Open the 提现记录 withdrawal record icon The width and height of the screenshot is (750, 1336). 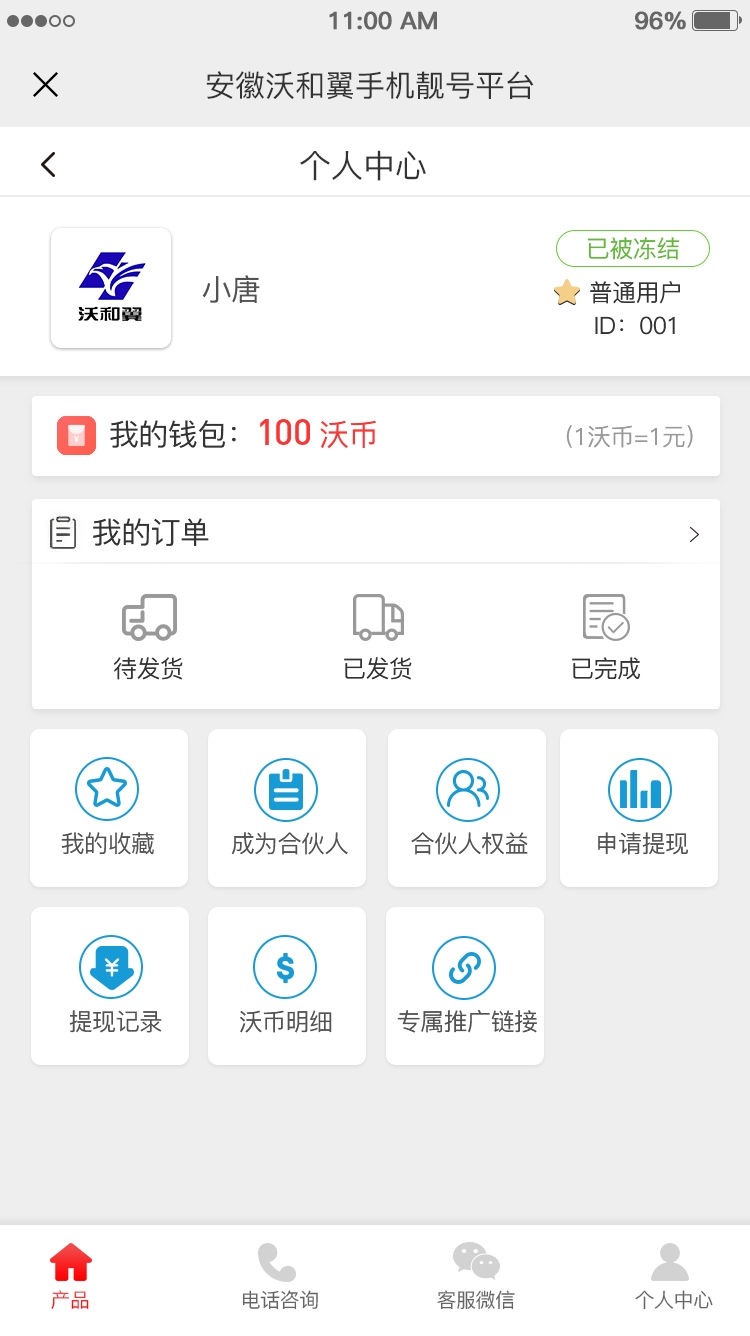(110, 966)
